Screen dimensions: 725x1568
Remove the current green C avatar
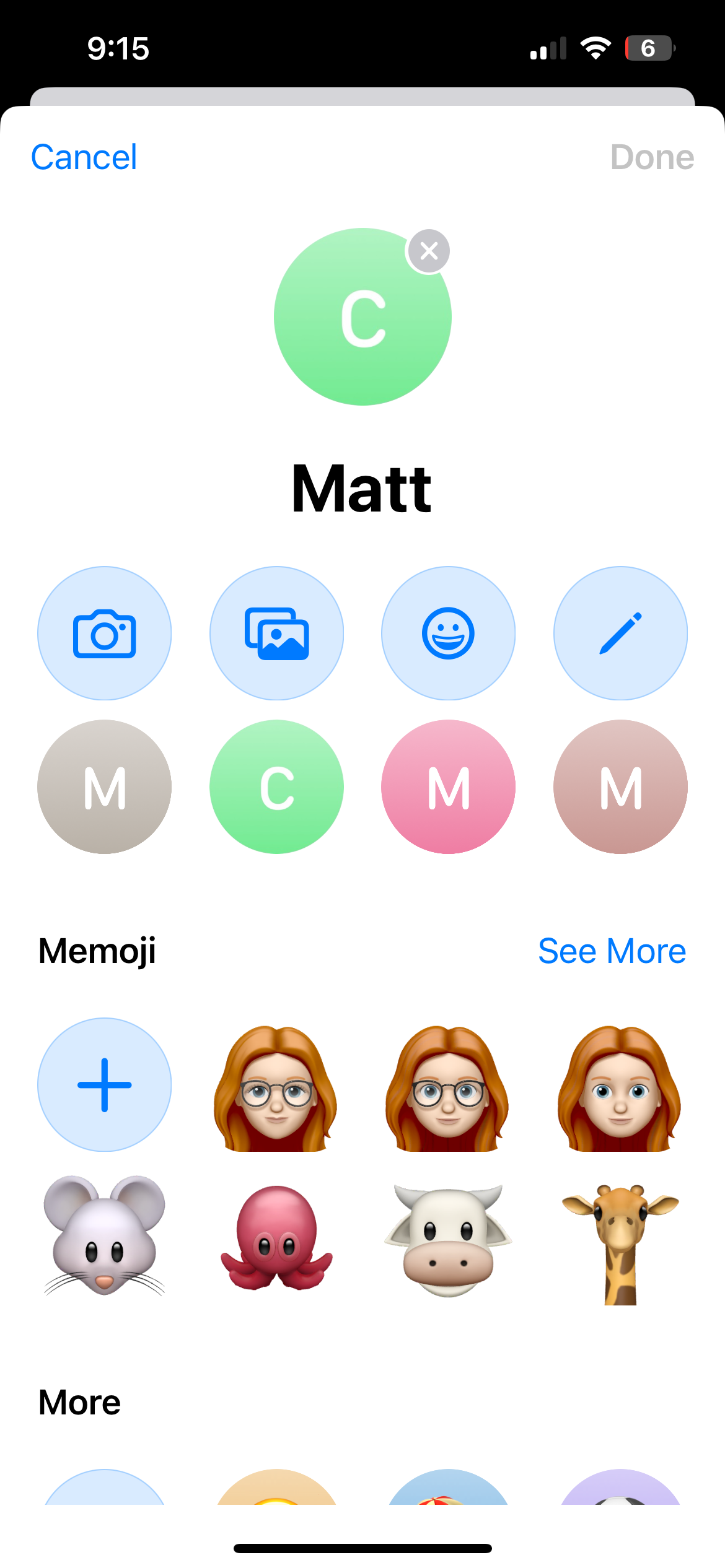click(428, 251)
